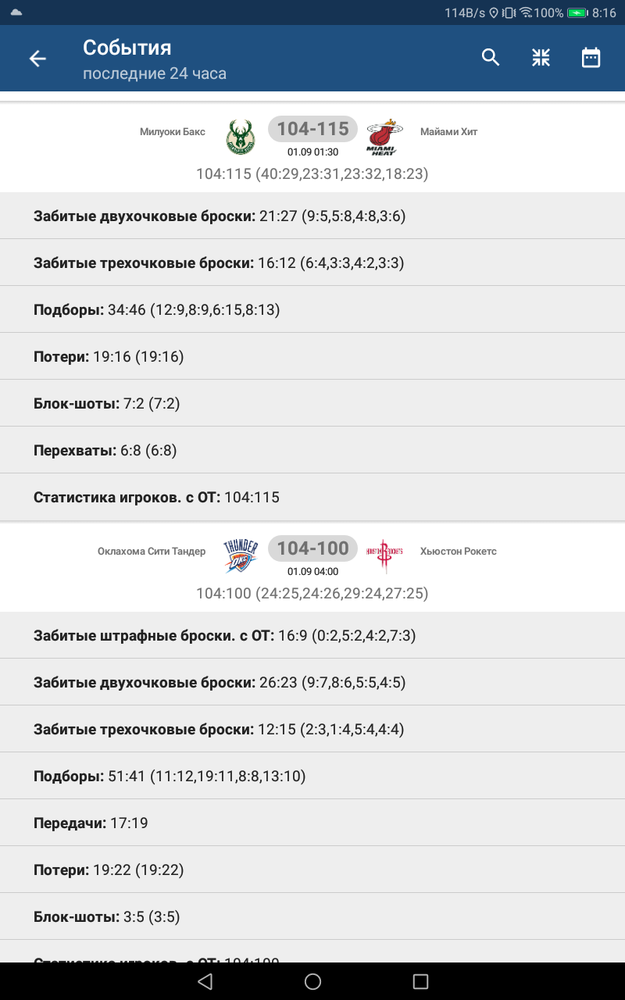This screenshot has width=625, height=1000.
Task: Tap the Android home button
Action: tap(312, 981)
